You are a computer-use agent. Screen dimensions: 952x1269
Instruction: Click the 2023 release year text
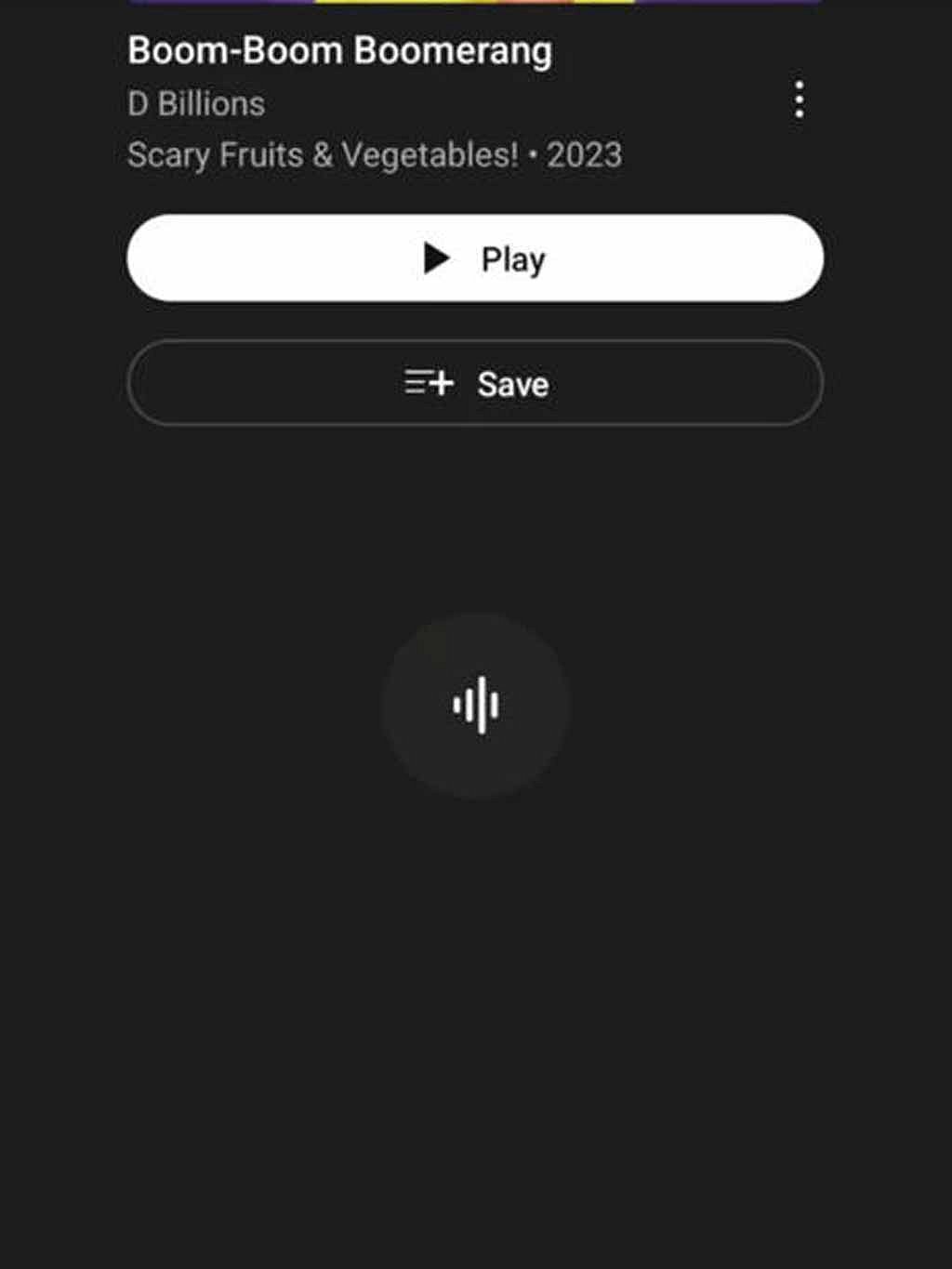(x=584, y=154)
